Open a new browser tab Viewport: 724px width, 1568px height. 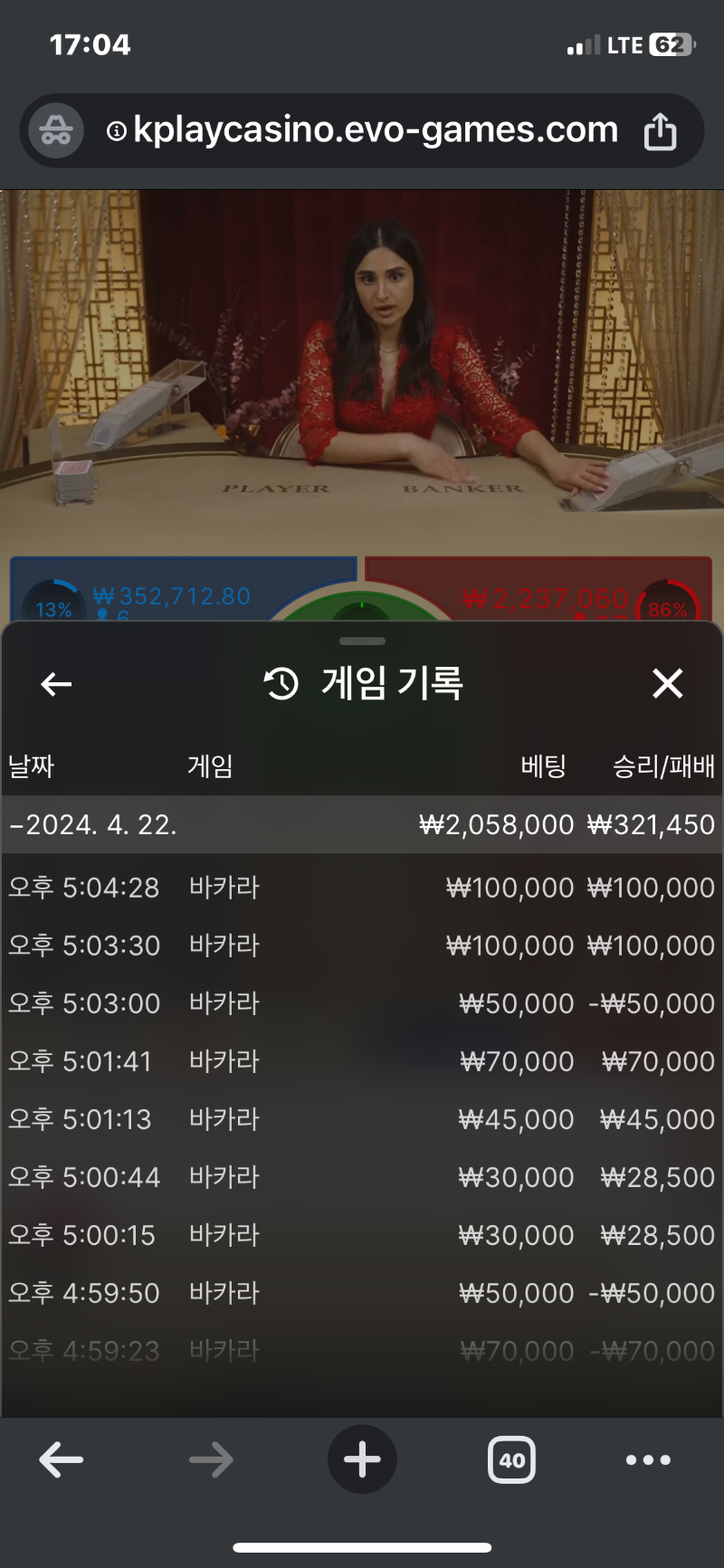(x=362, y=1459)
